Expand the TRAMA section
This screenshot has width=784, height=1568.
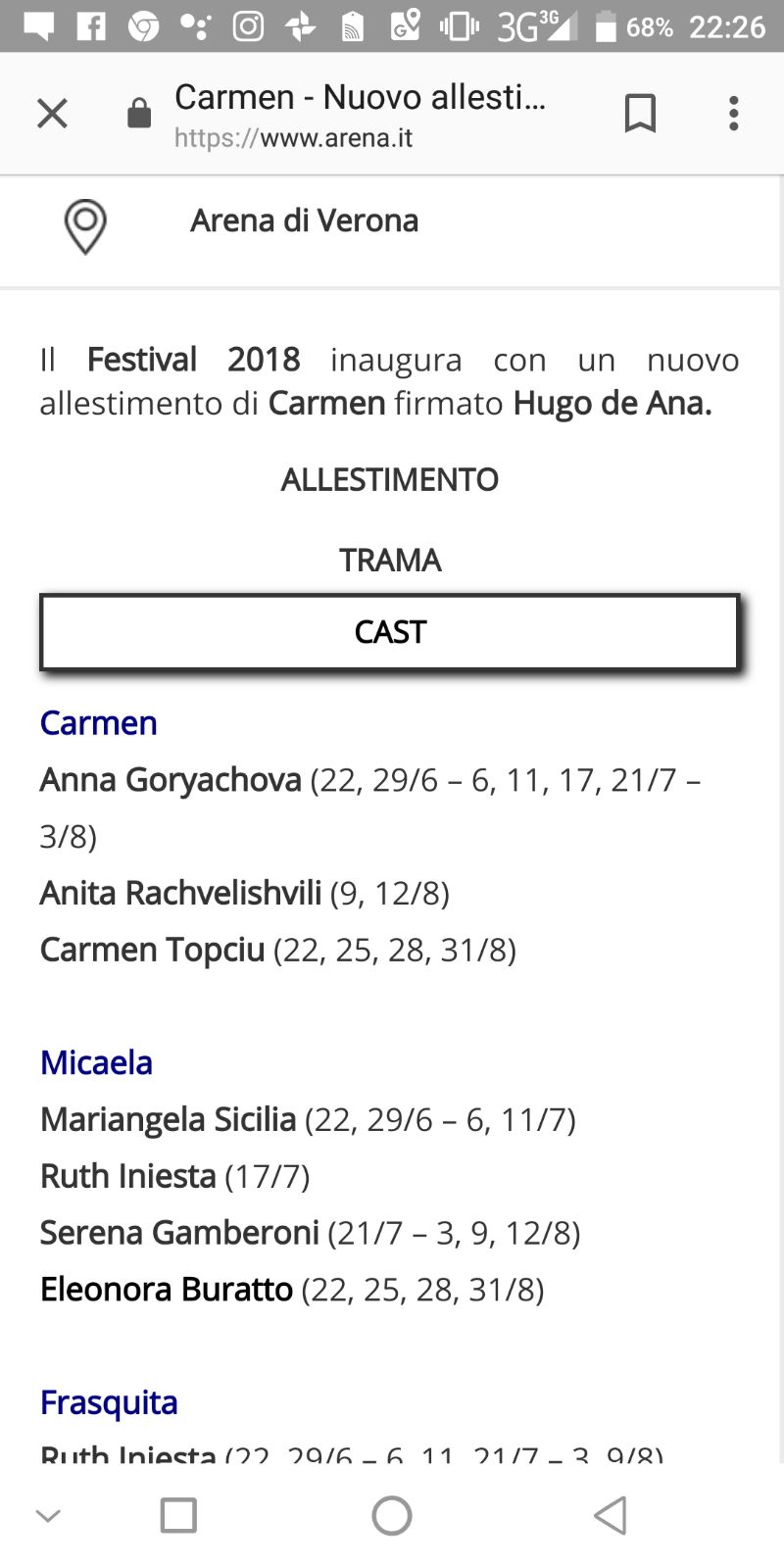(x=390, y=560)
